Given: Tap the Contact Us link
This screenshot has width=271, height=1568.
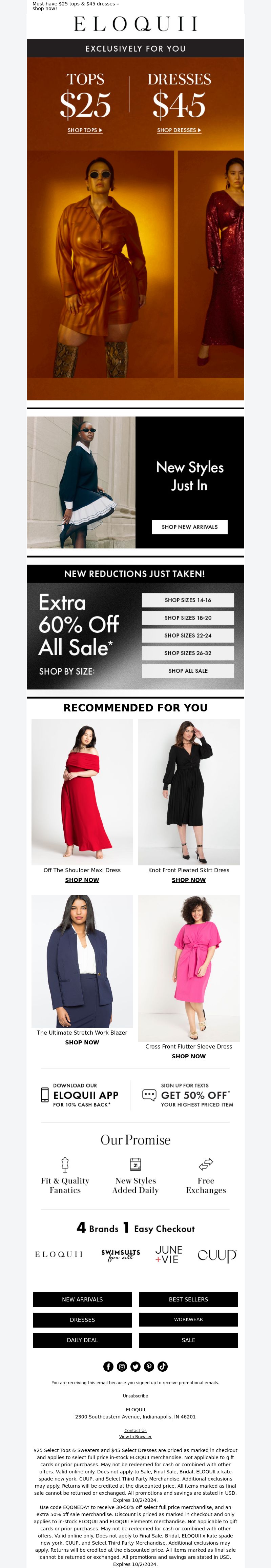Looking at the screenshot, I should click(135, 1430).
